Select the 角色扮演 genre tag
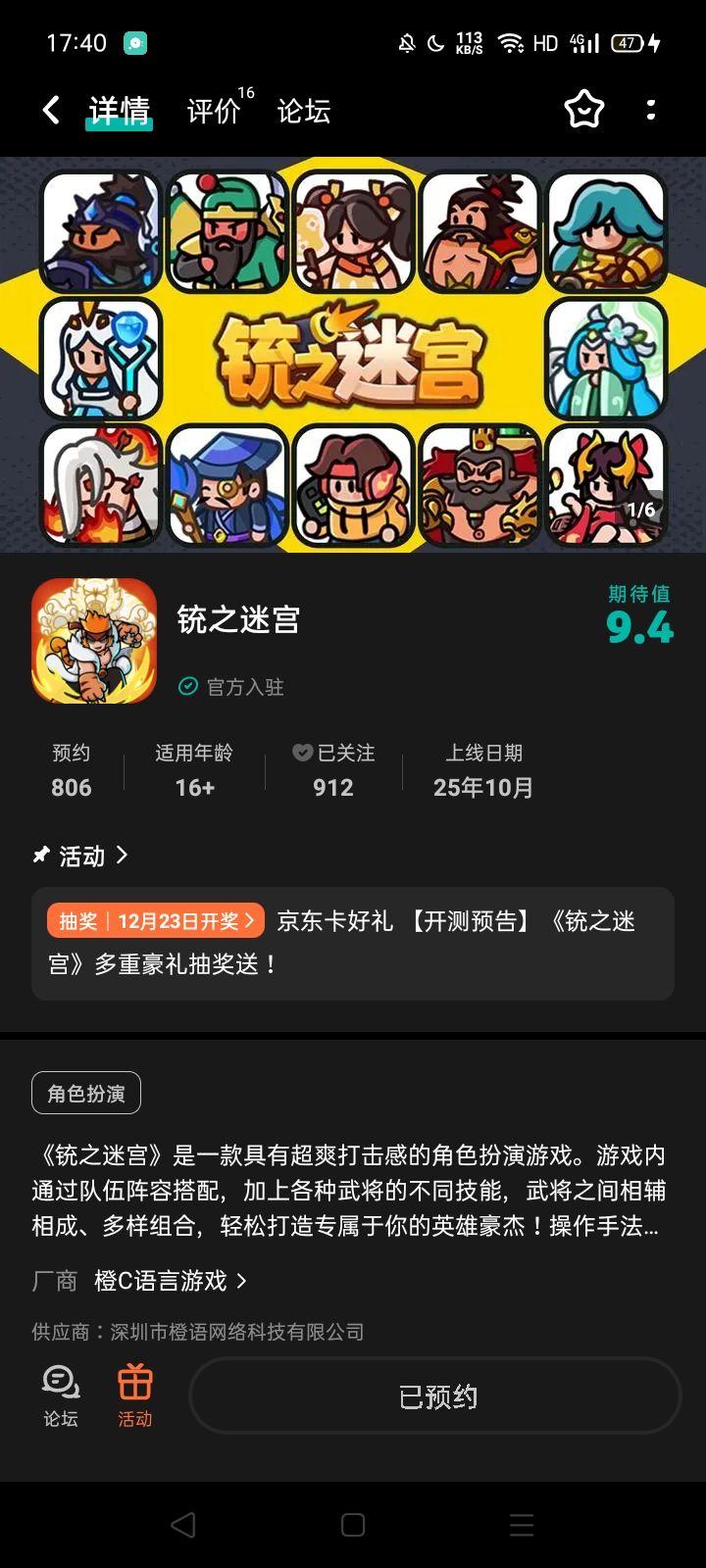 (85, 1092)
